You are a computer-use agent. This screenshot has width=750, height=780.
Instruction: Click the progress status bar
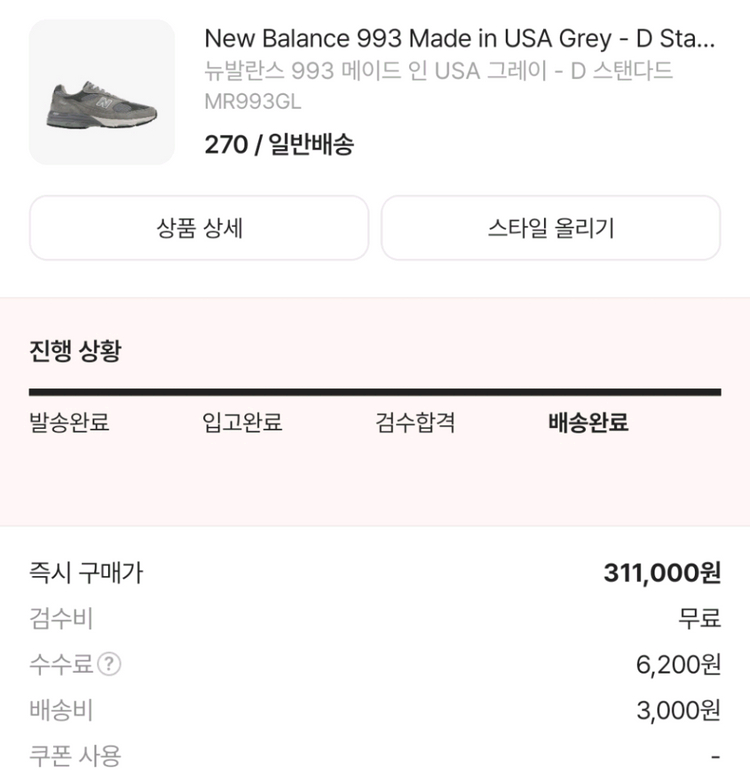tap(375, 390)
